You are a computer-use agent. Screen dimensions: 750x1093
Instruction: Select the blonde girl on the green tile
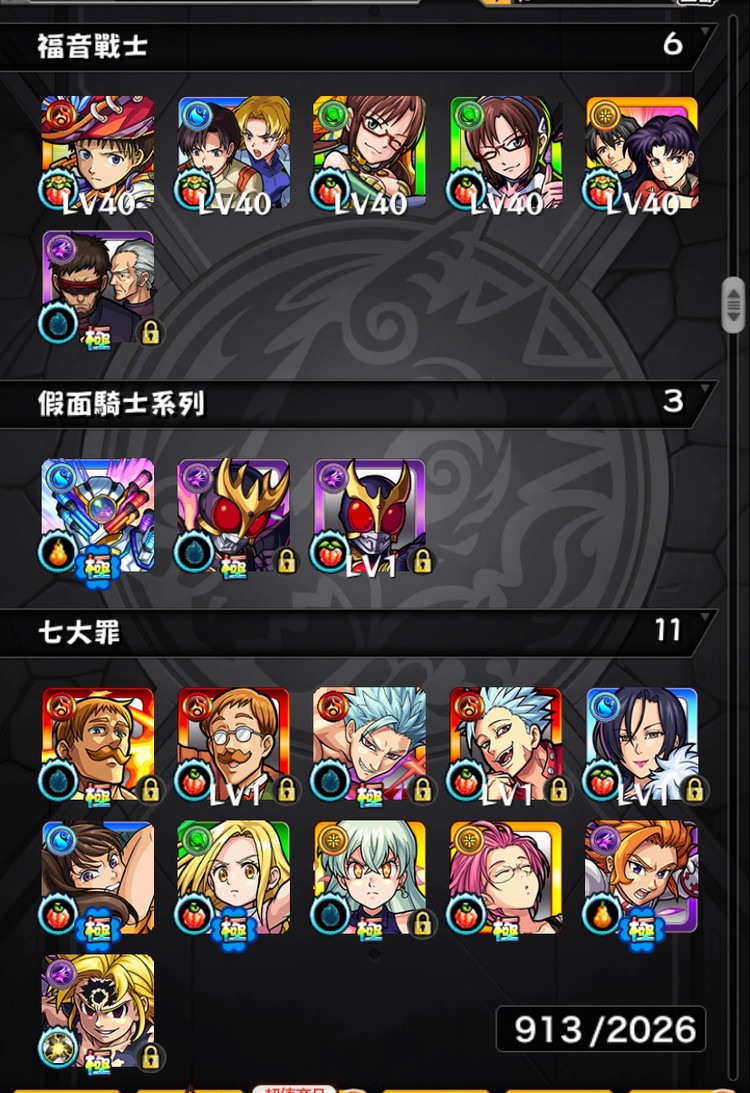point(234,877)
